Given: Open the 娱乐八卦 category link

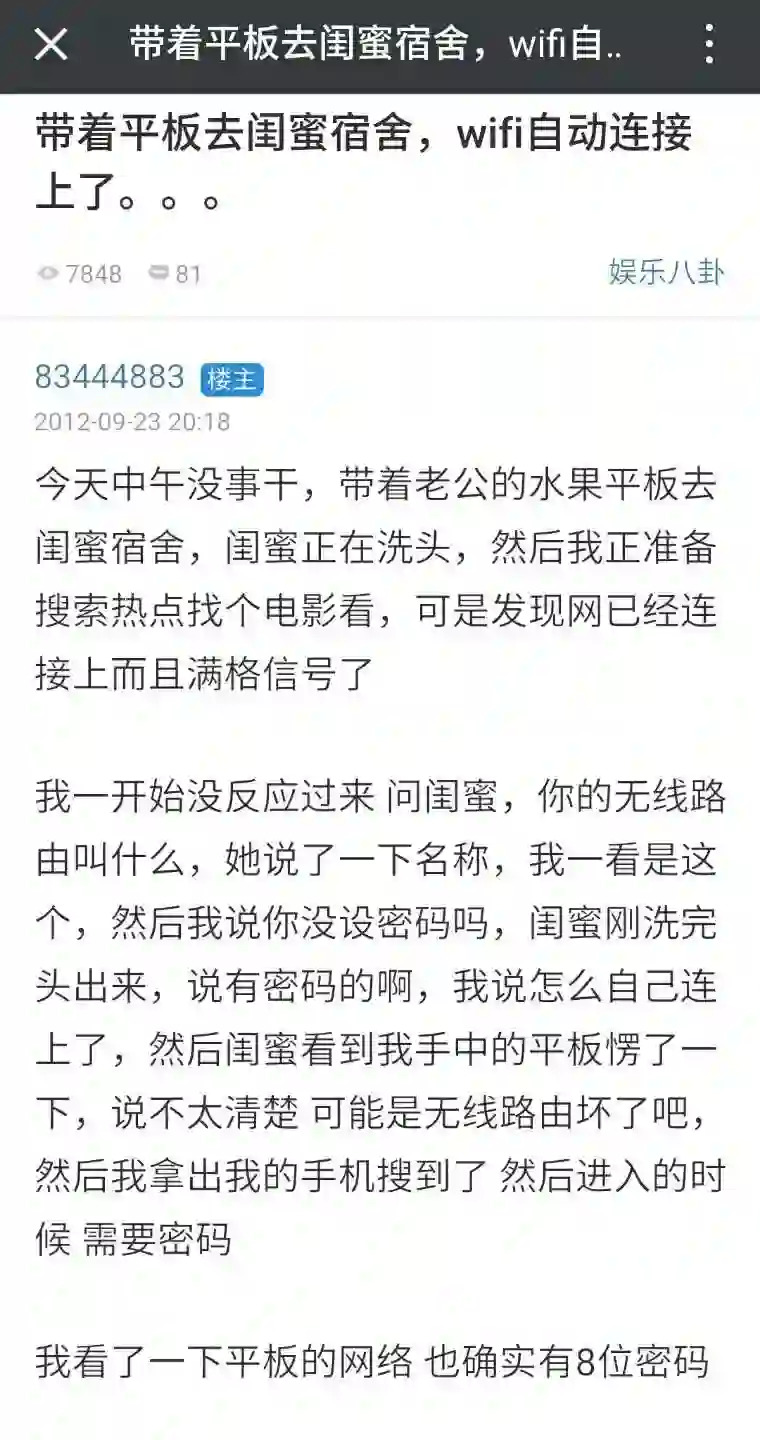Looking at the screenshot, I should (x=666, y=272).
